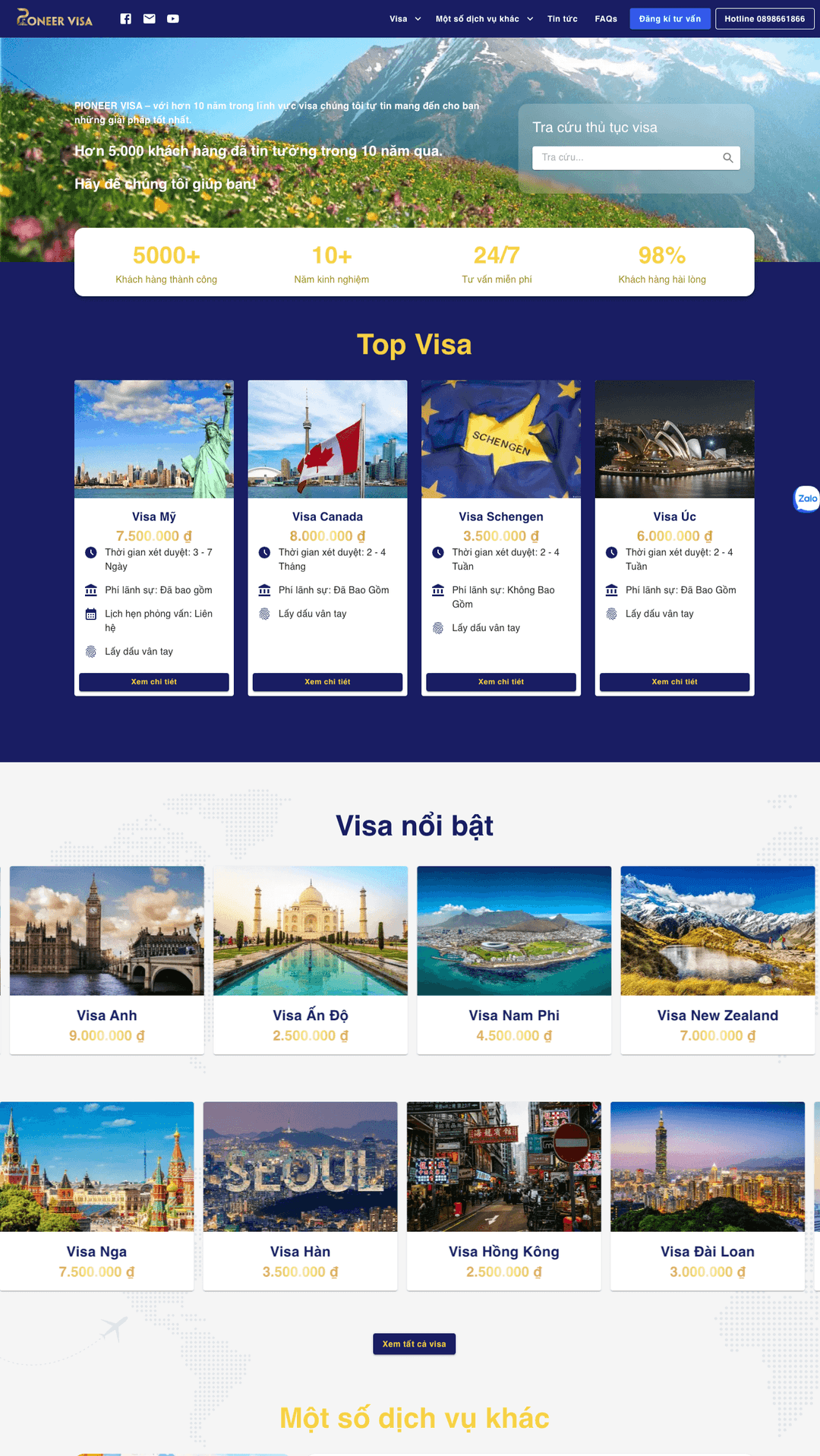Screen dimensions: 820x1456
Task: View details for Visa Úc
Action: 674,682
